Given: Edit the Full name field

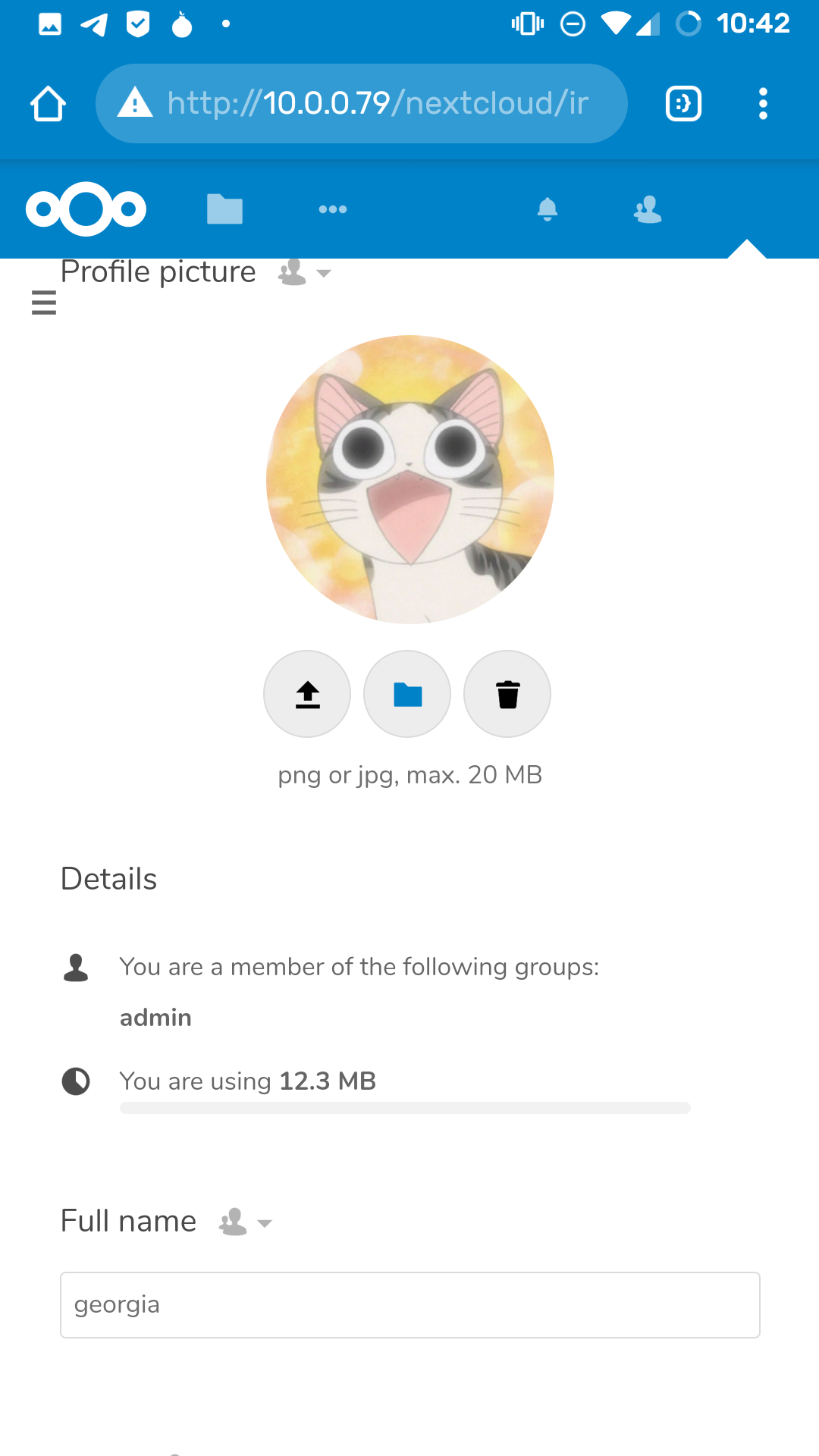Looking at the screenshot, I should [x=409, y=1305].
